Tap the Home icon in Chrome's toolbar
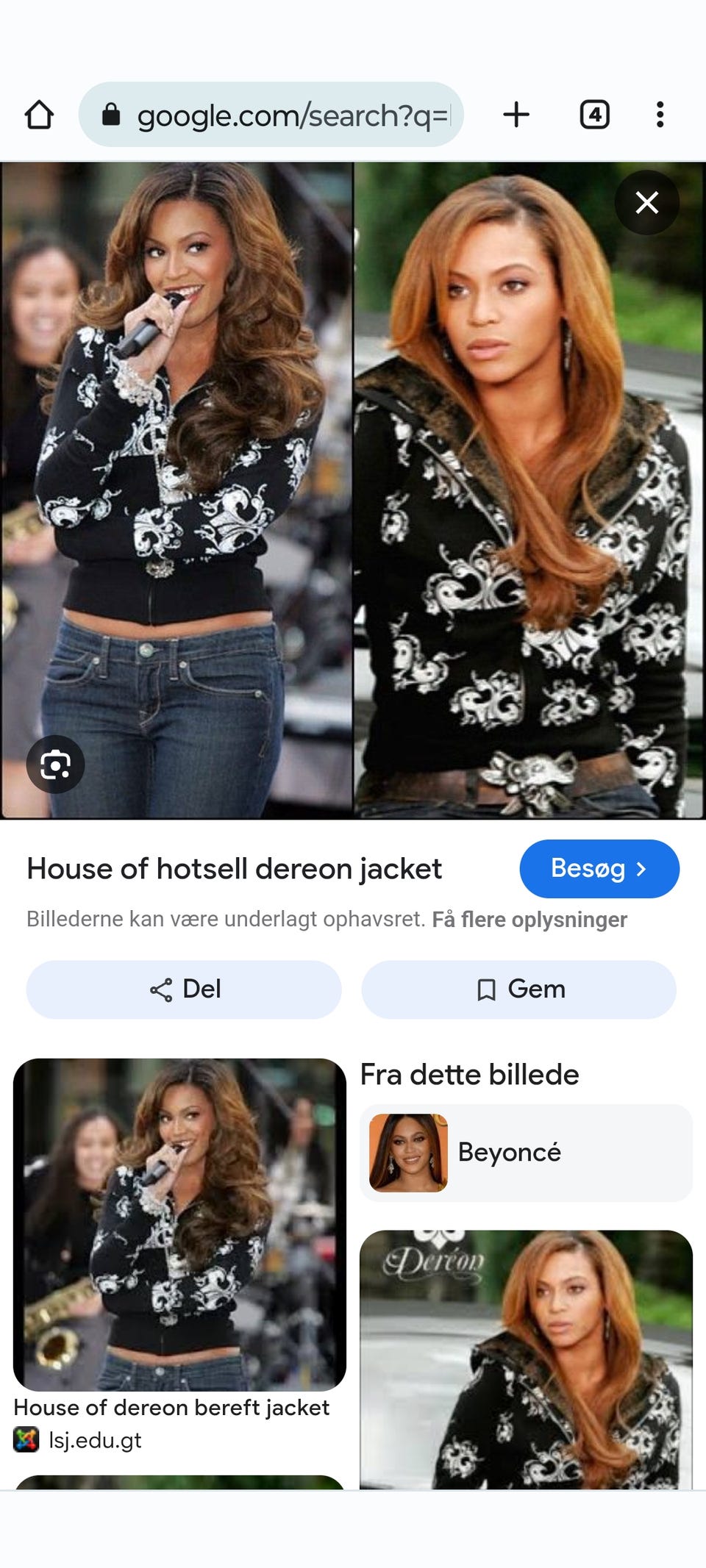706x1568 pixels. 40,115
